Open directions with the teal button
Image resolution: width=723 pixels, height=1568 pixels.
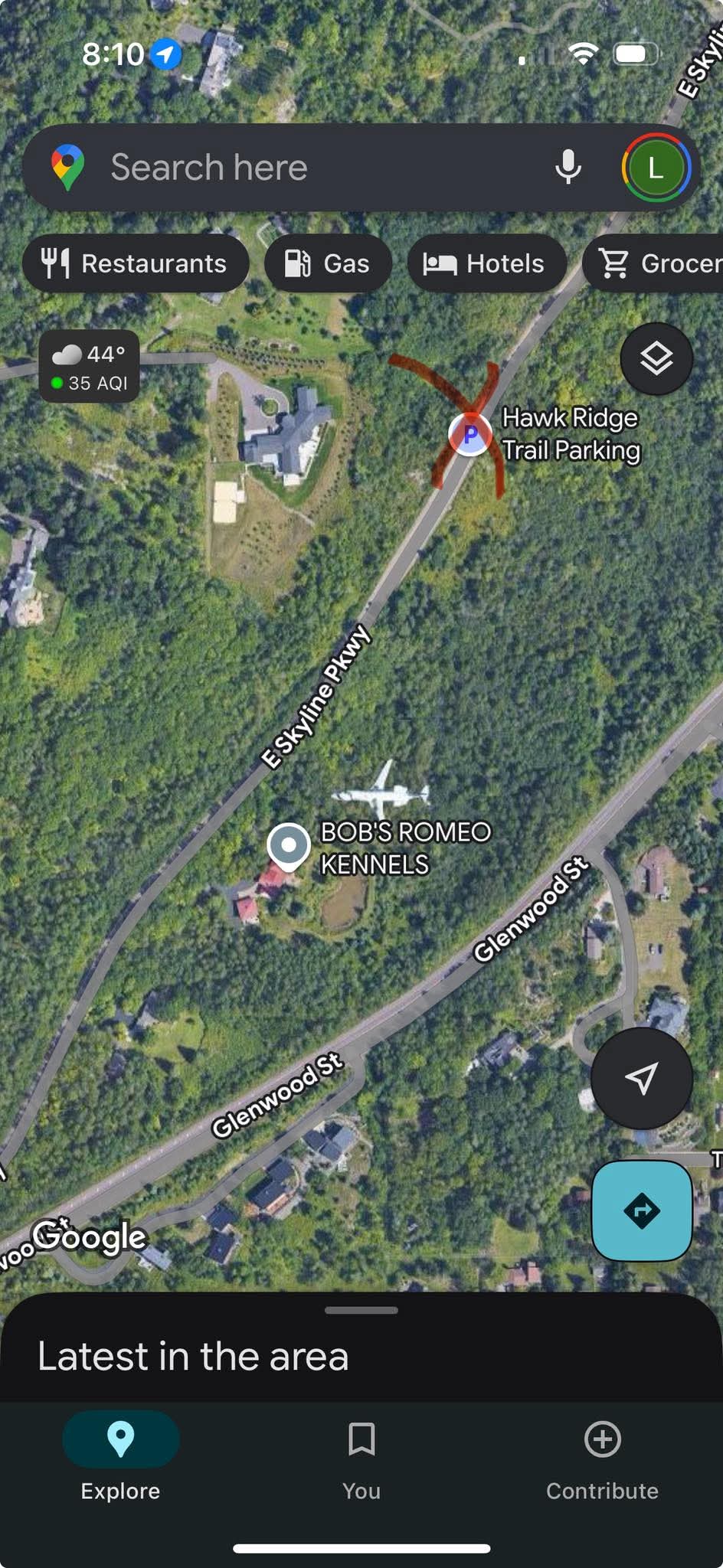641,1210
